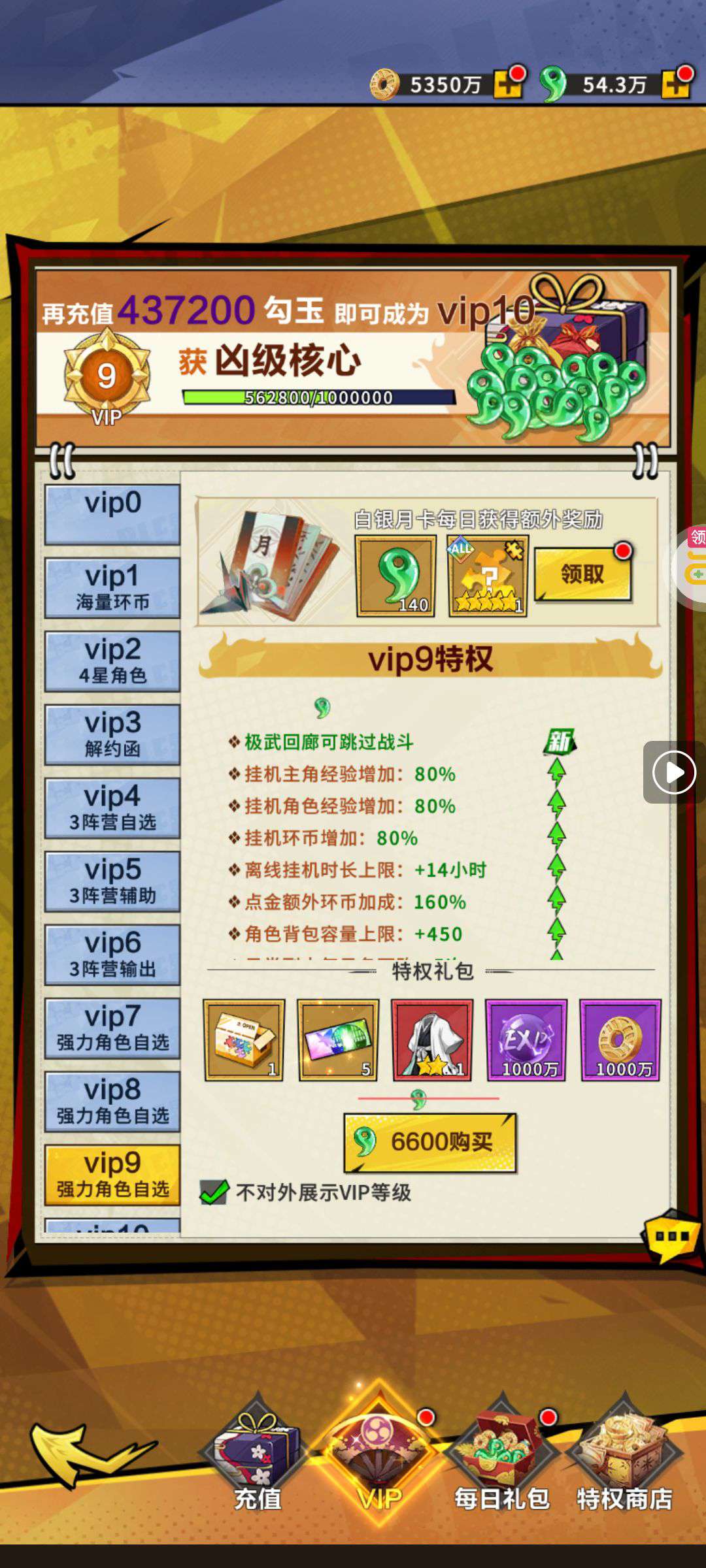Tap the floating play button
This screenshot has height=1568, width=706.
pos(673,772)
